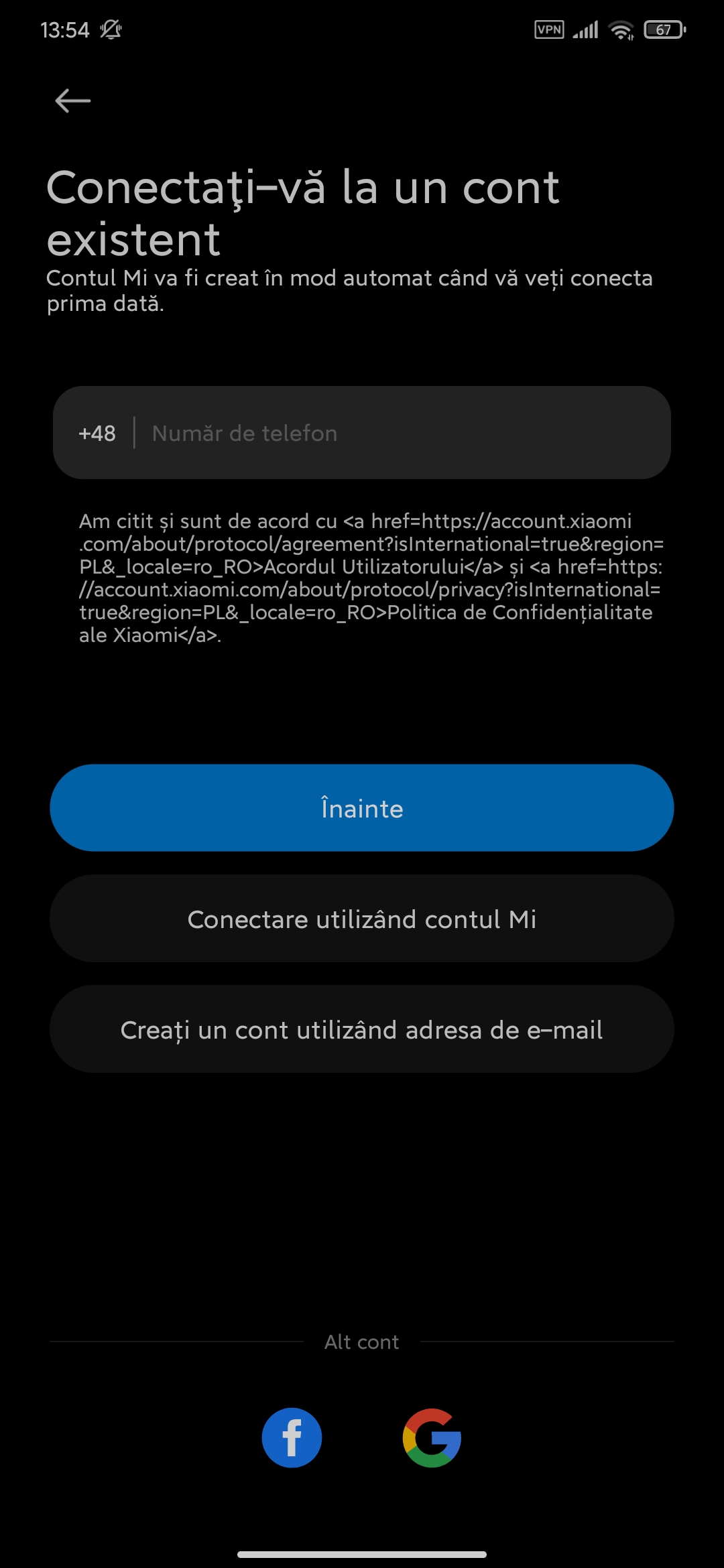Go back using the arrow icon

tap(72, 101)
